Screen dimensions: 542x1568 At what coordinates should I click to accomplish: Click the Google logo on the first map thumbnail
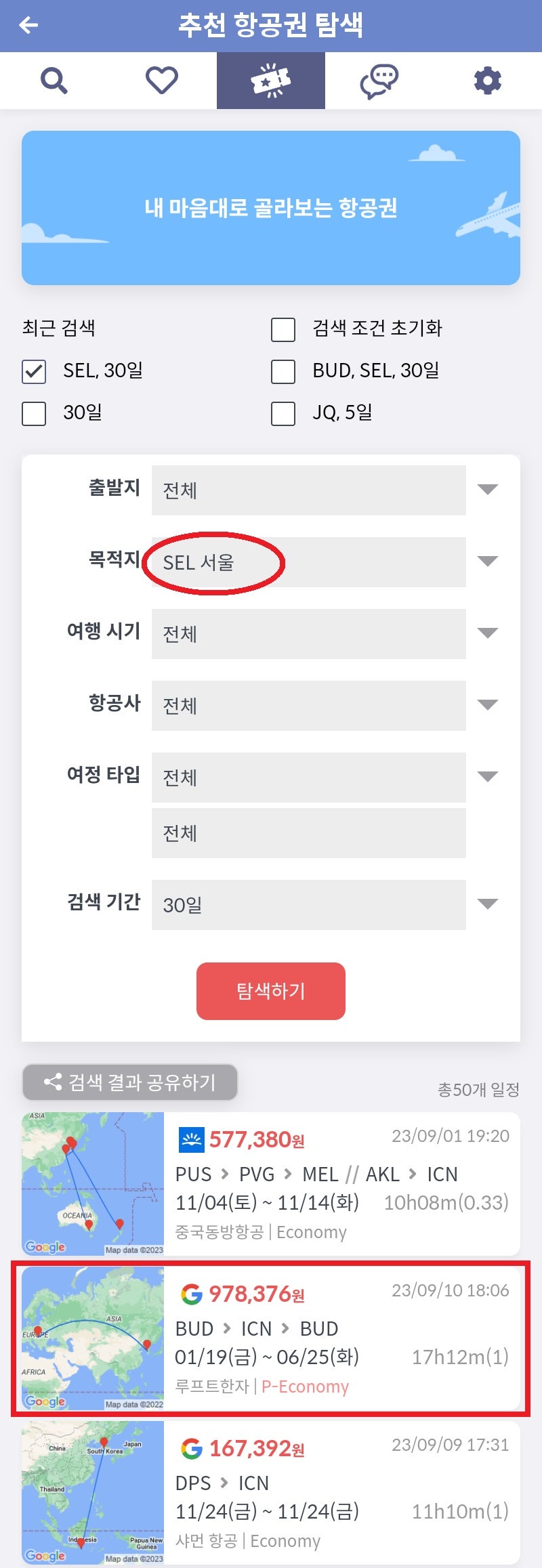(x=43, y=1248)
